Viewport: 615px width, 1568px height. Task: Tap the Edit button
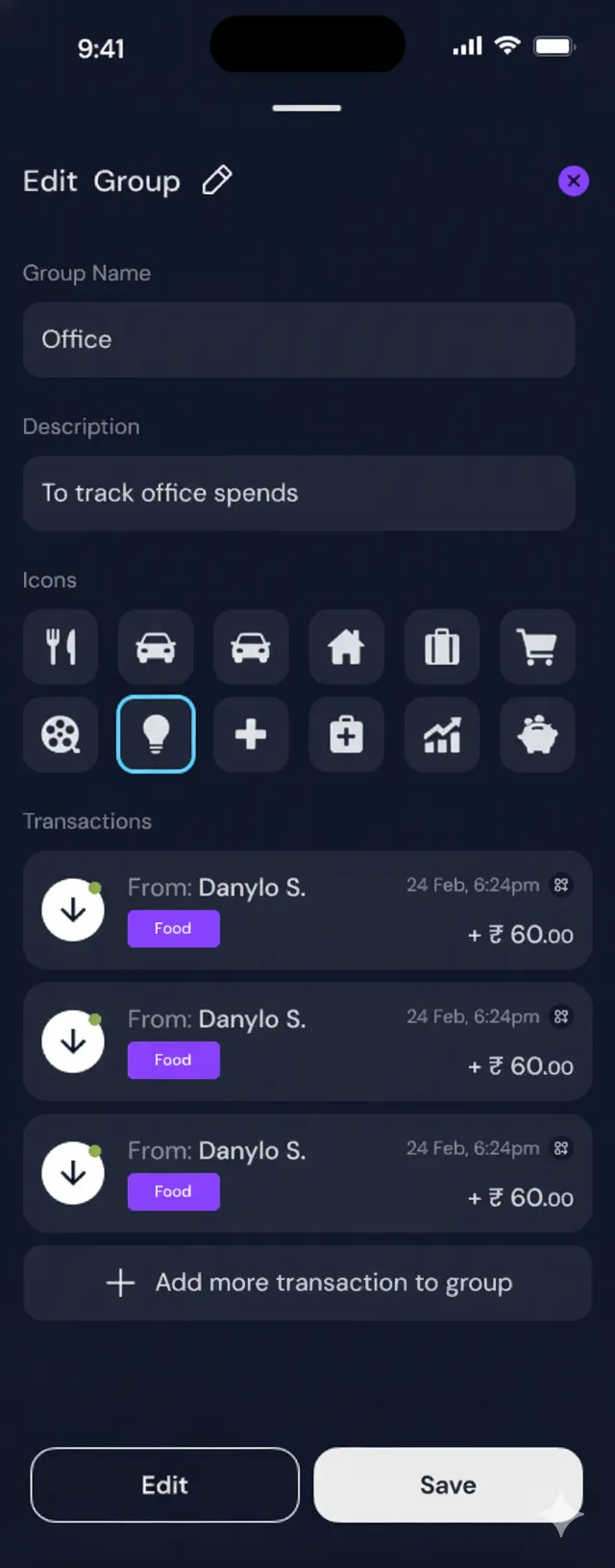[x=164, y=1484]
